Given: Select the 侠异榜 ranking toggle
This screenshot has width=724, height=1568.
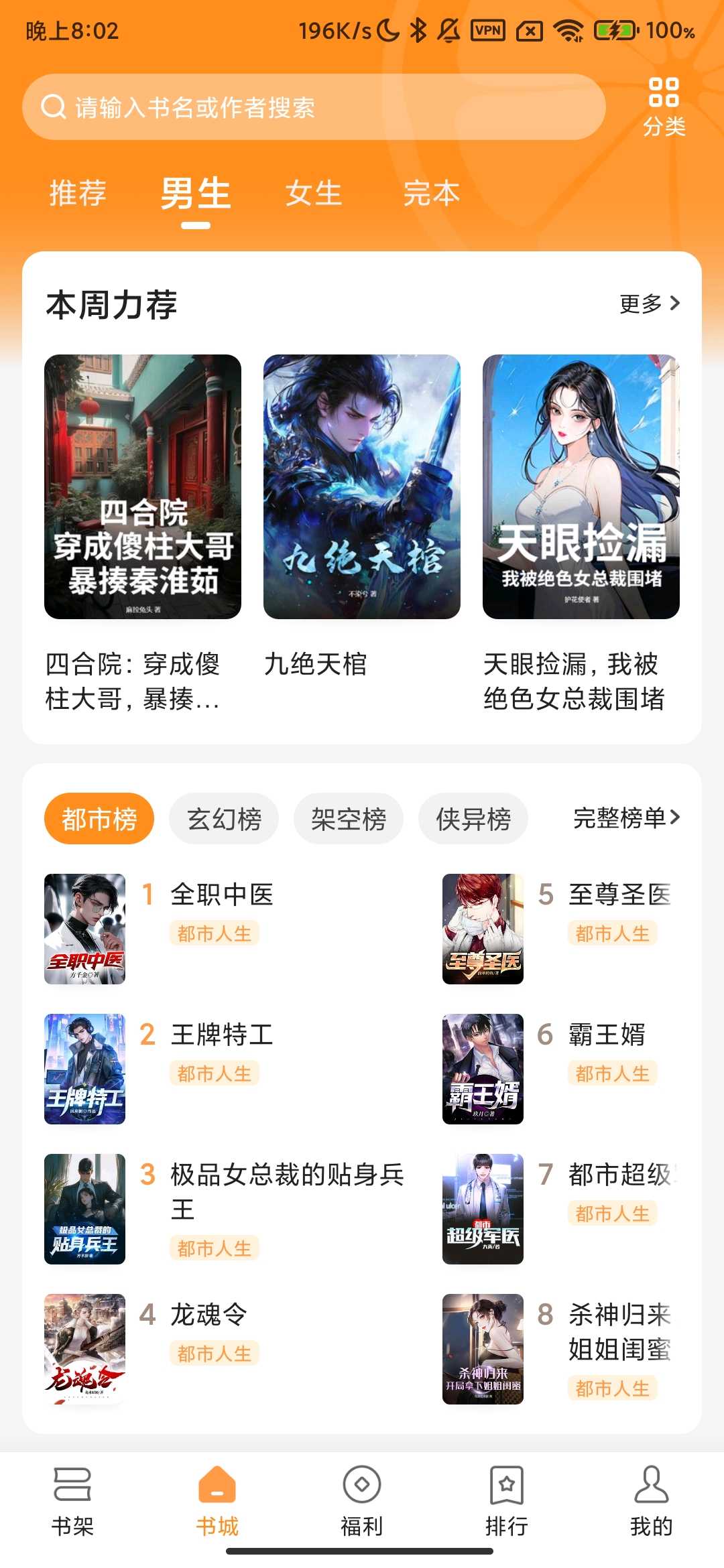Looking at the screenshot, I should tap(473, 818).
